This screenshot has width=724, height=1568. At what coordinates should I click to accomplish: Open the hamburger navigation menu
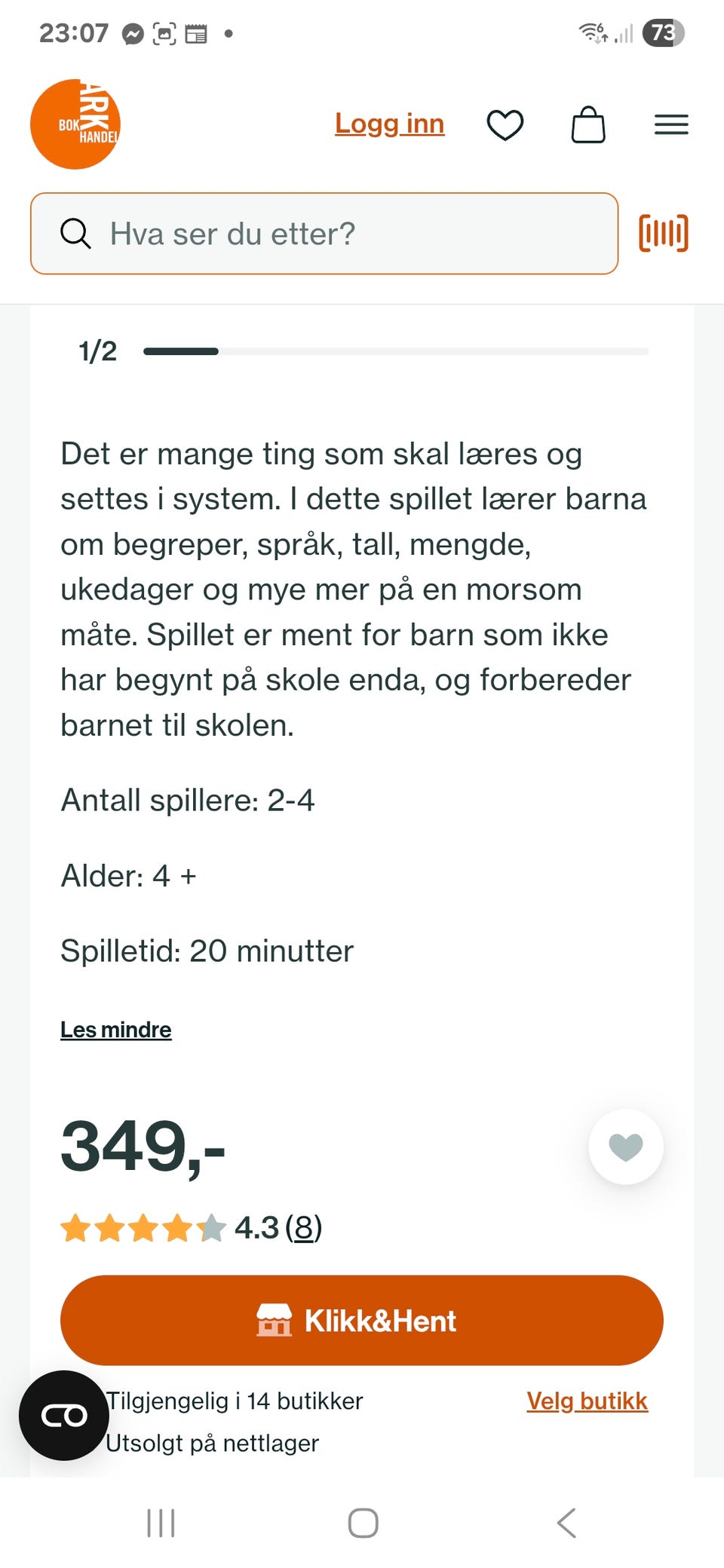671,125
